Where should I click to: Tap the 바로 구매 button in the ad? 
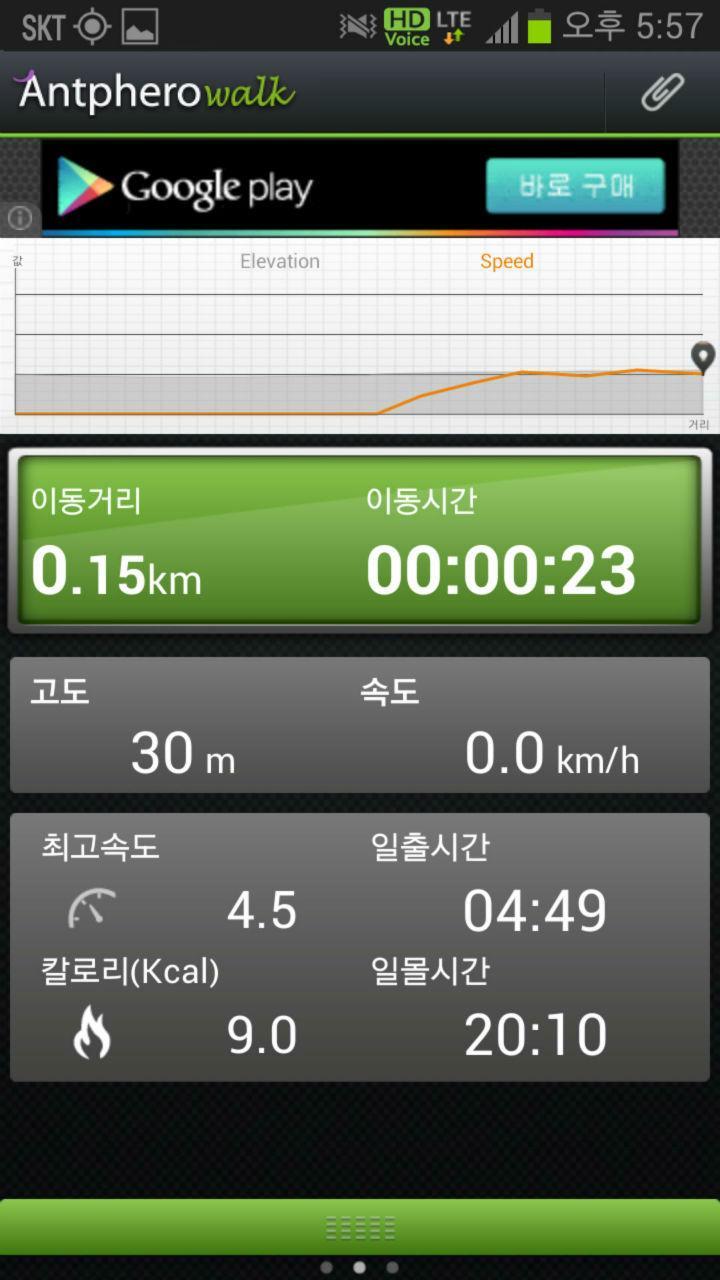click(x=575, y=186)
